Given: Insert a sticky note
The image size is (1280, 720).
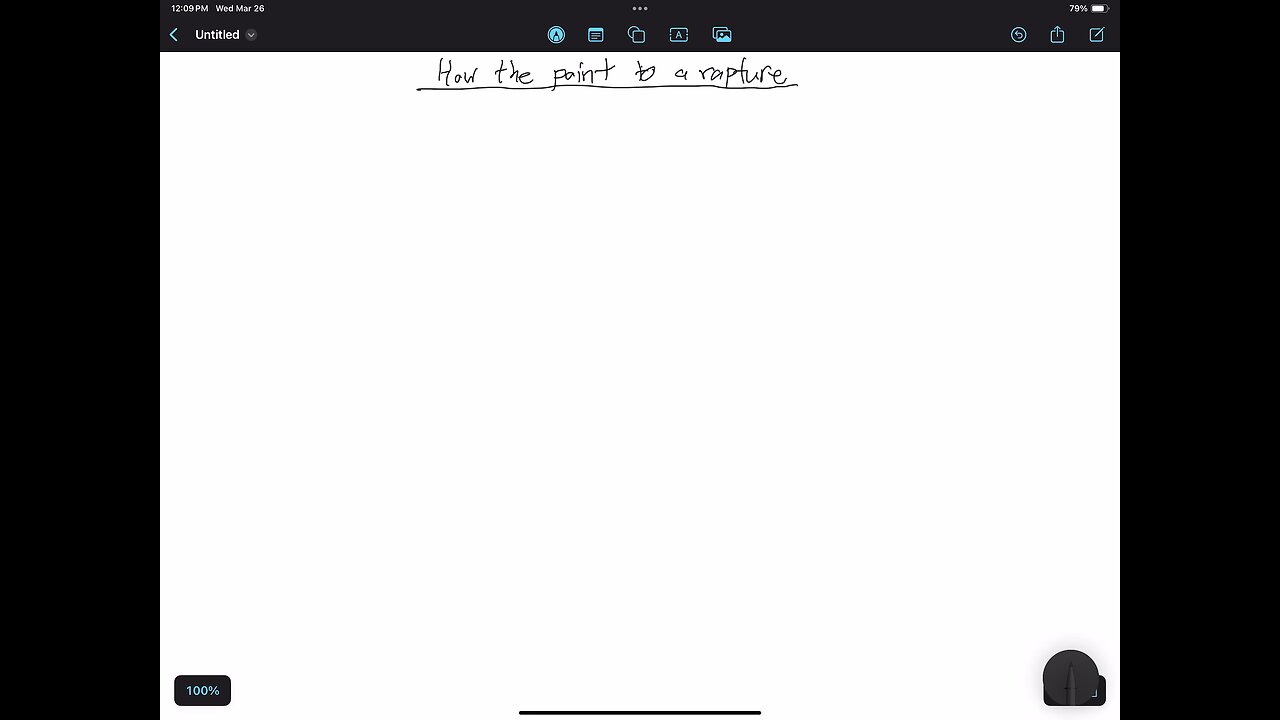Looking at the screenshot, I should (596, 35).
